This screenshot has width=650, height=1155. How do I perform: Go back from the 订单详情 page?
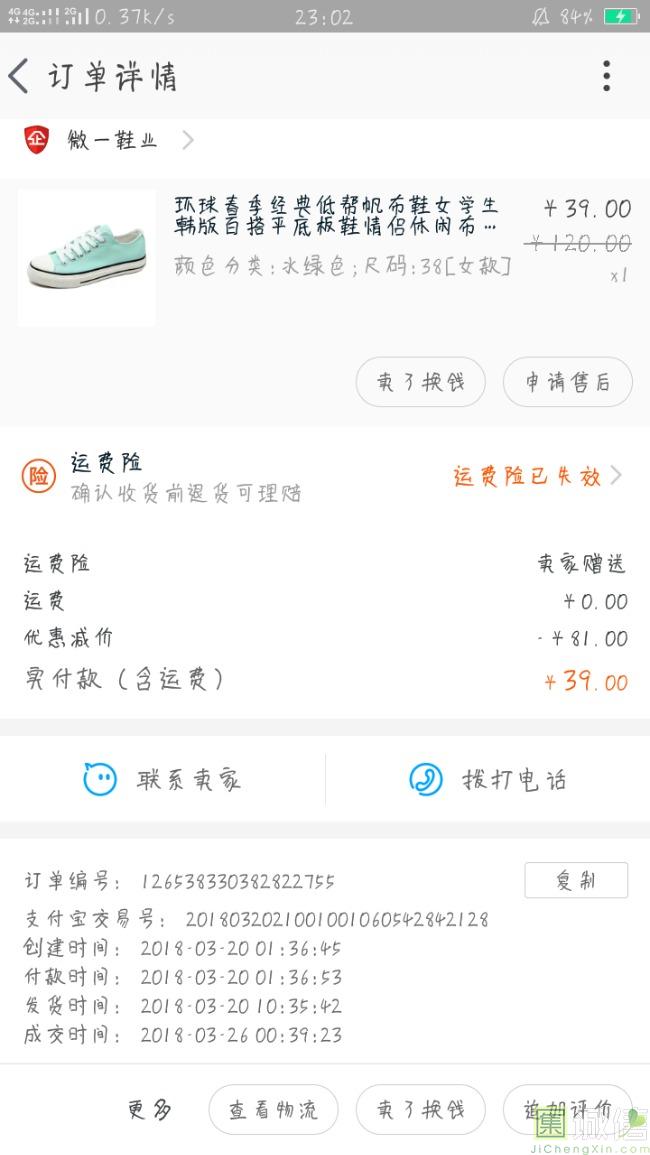pos(20,76)
